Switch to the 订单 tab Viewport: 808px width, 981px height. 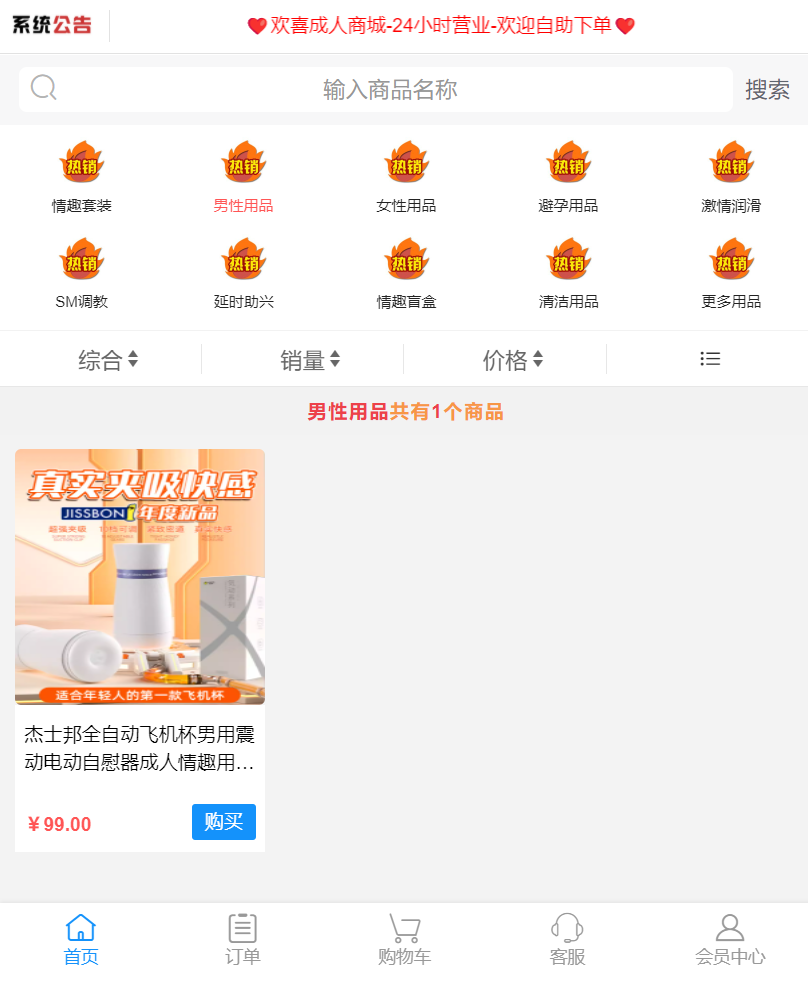(x=243, y=940)
